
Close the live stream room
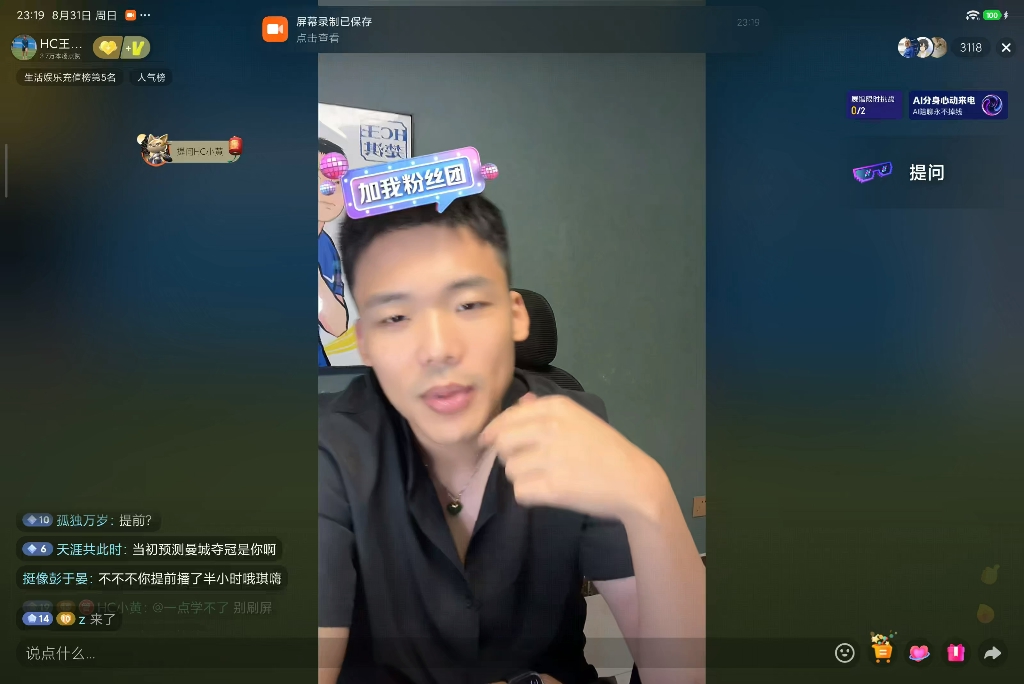(x=1006, y=48)
